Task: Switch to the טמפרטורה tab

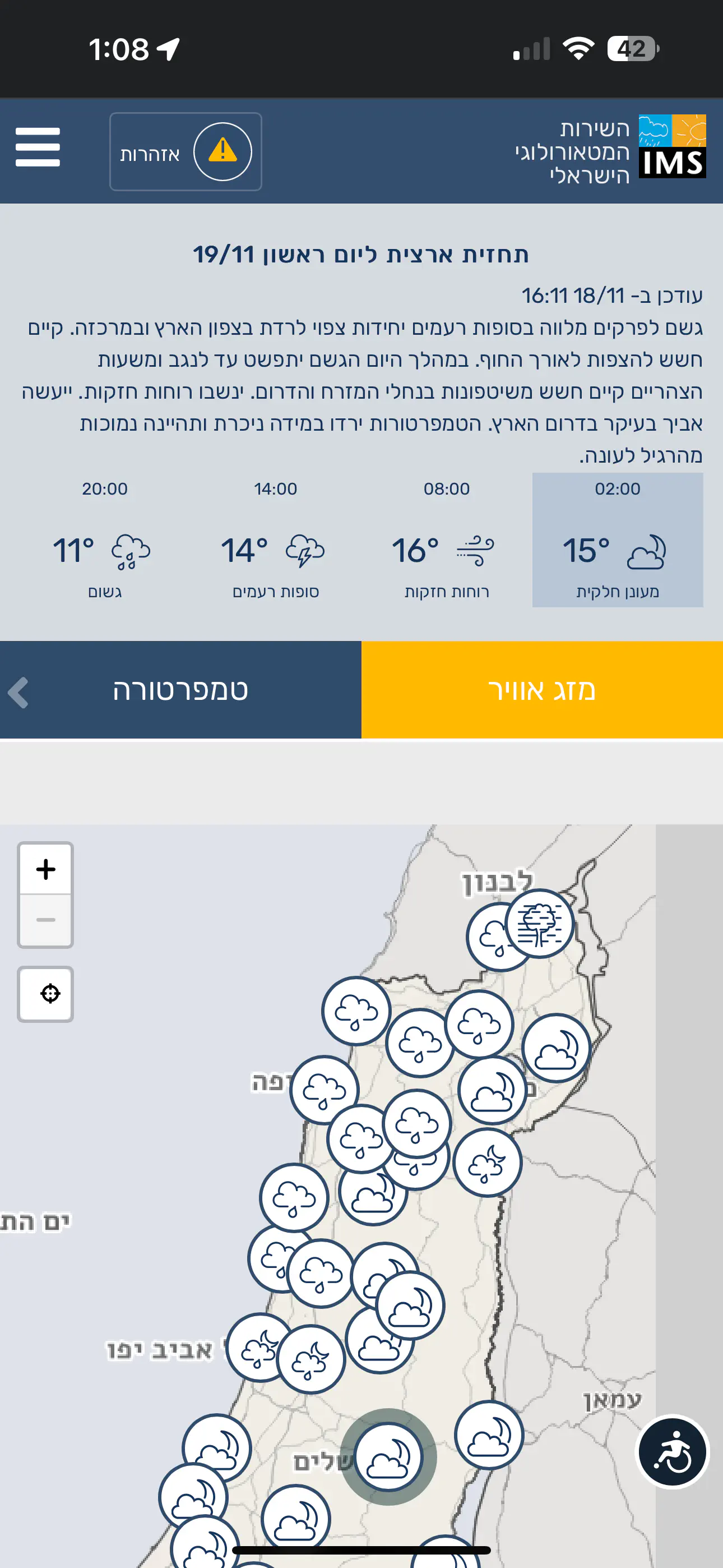Action: pos(180,690)
